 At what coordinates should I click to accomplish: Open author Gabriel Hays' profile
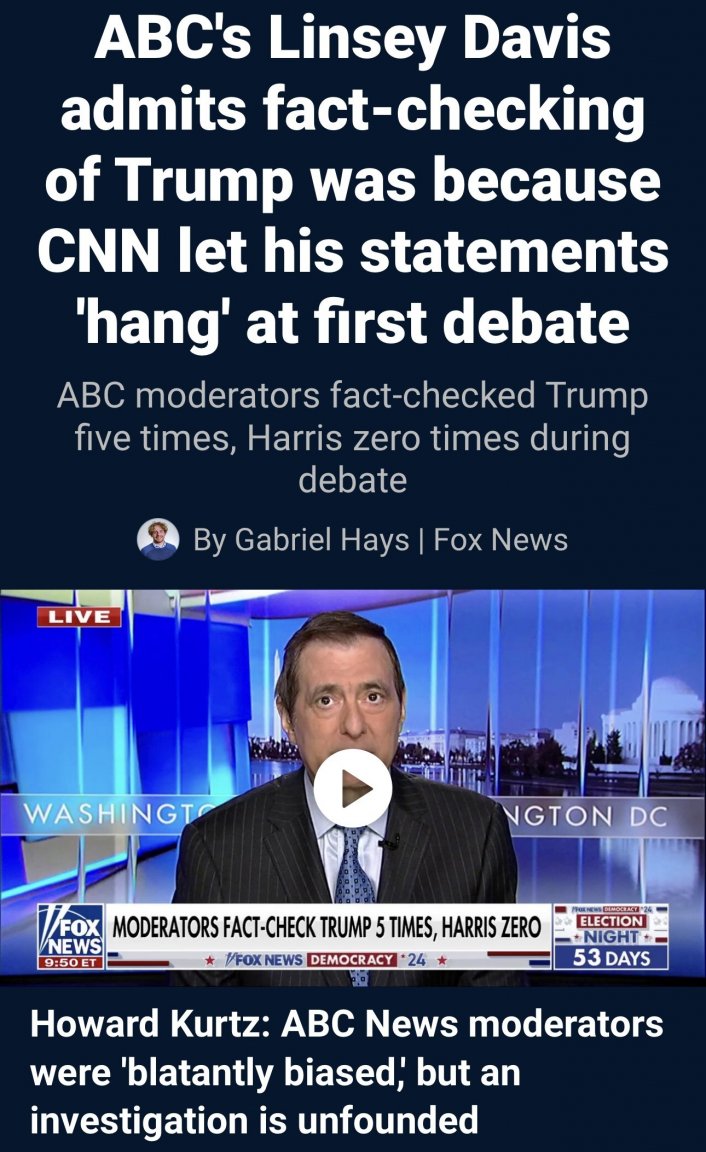click(301, 540)
